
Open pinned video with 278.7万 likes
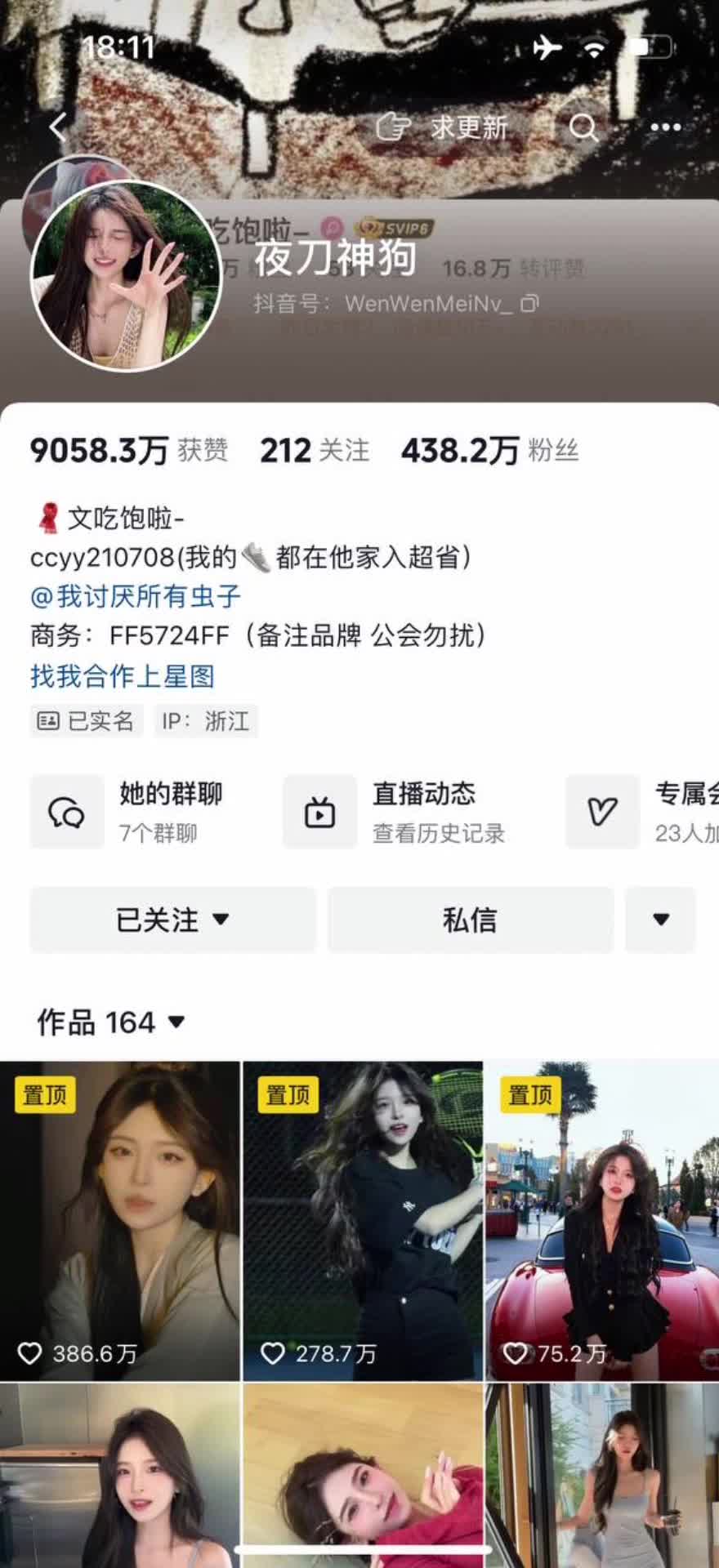(363, 1221)
